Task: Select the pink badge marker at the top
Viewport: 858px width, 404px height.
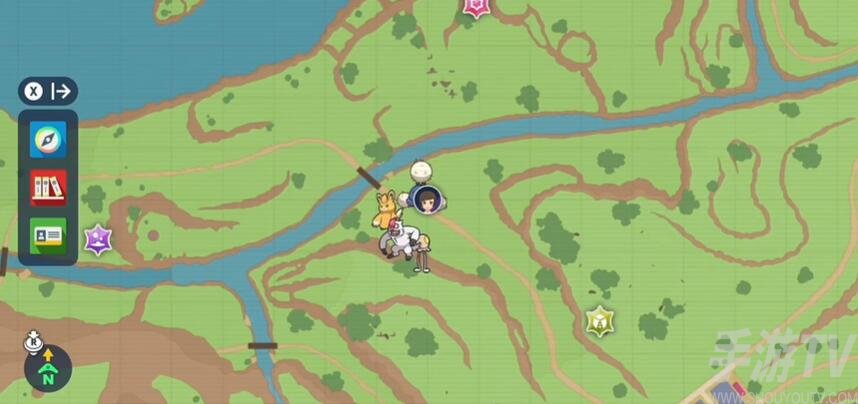Action: click(476, 7)
